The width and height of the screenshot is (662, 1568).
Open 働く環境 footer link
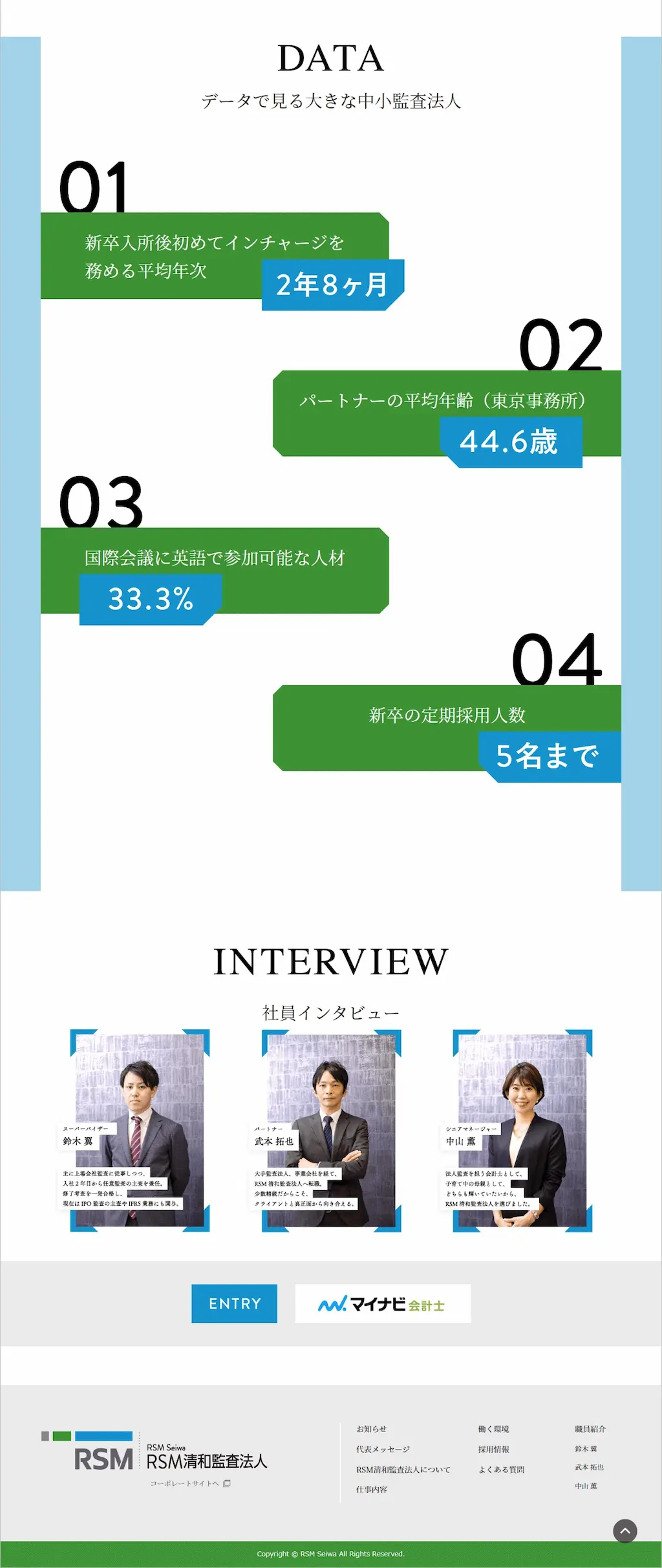pyautogui.click(x=493, y=1429)
